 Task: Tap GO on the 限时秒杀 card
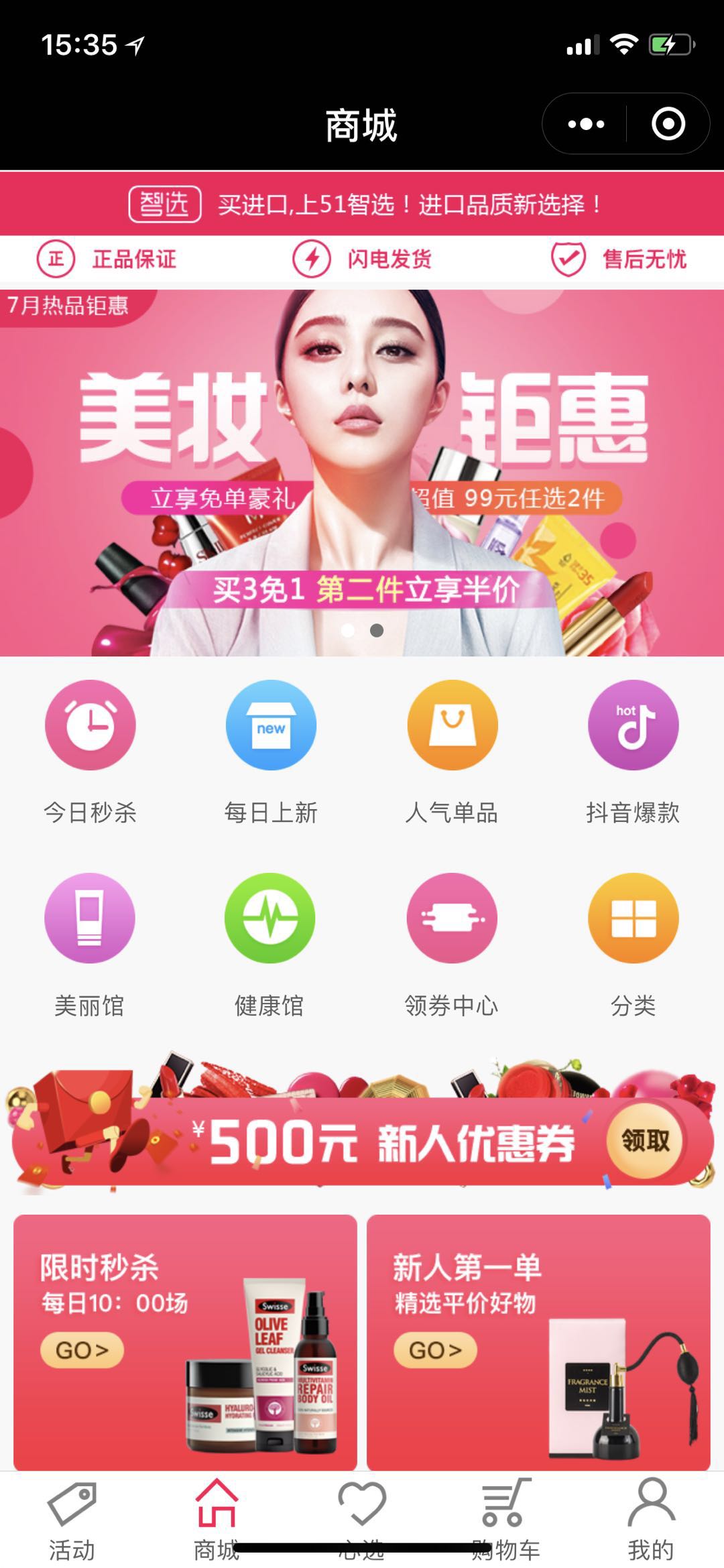click(82, 1350)
